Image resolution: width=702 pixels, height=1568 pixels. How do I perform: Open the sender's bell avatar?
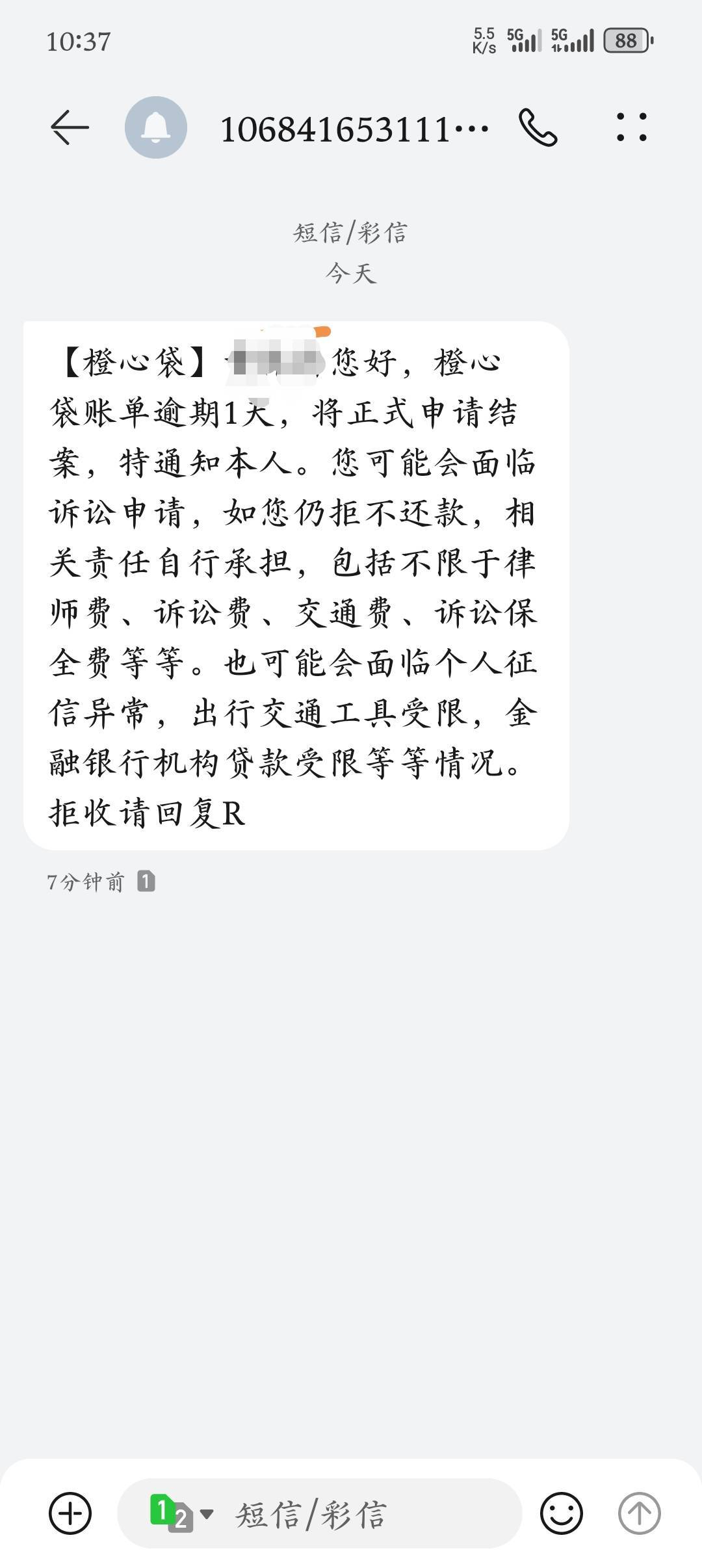(156, 127)
